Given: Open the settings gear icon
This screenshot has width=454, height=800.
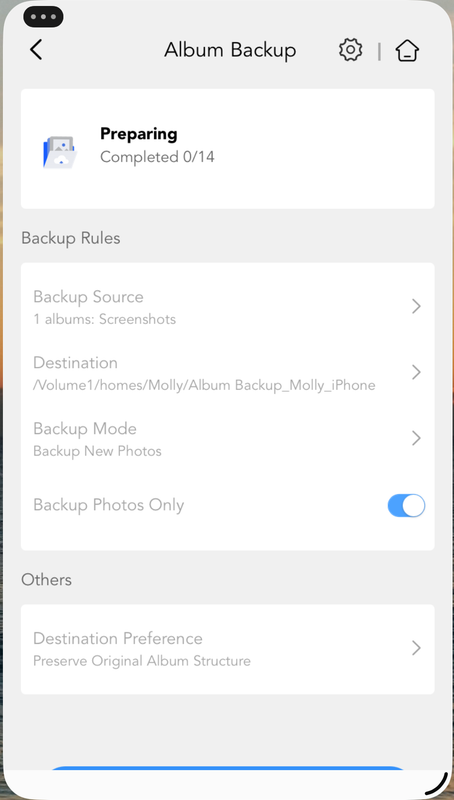Looking at the screenshot, I should tap(350, 50).
